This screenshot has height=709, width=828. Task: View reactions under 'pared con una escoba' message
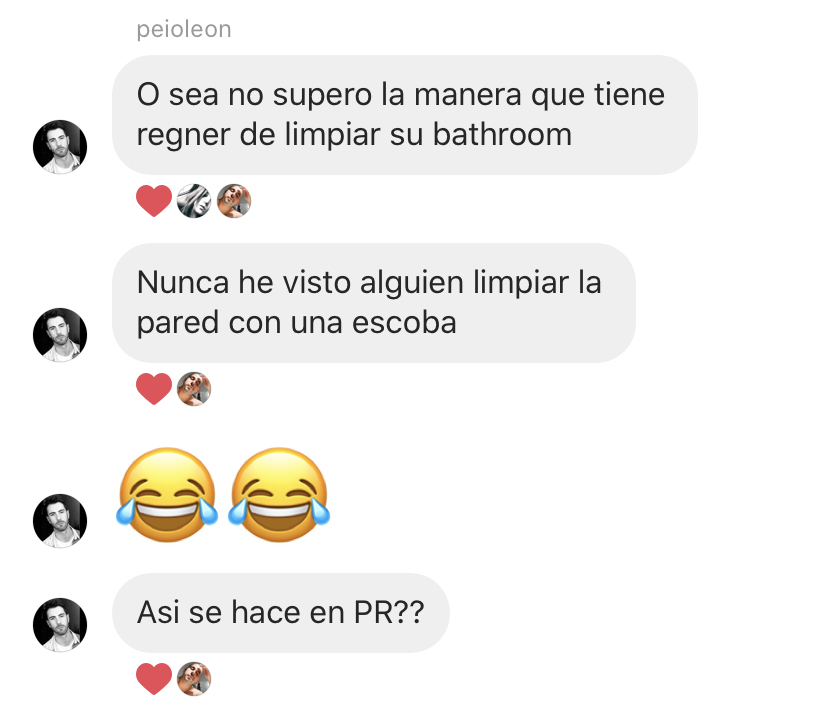tap(173, 389)
